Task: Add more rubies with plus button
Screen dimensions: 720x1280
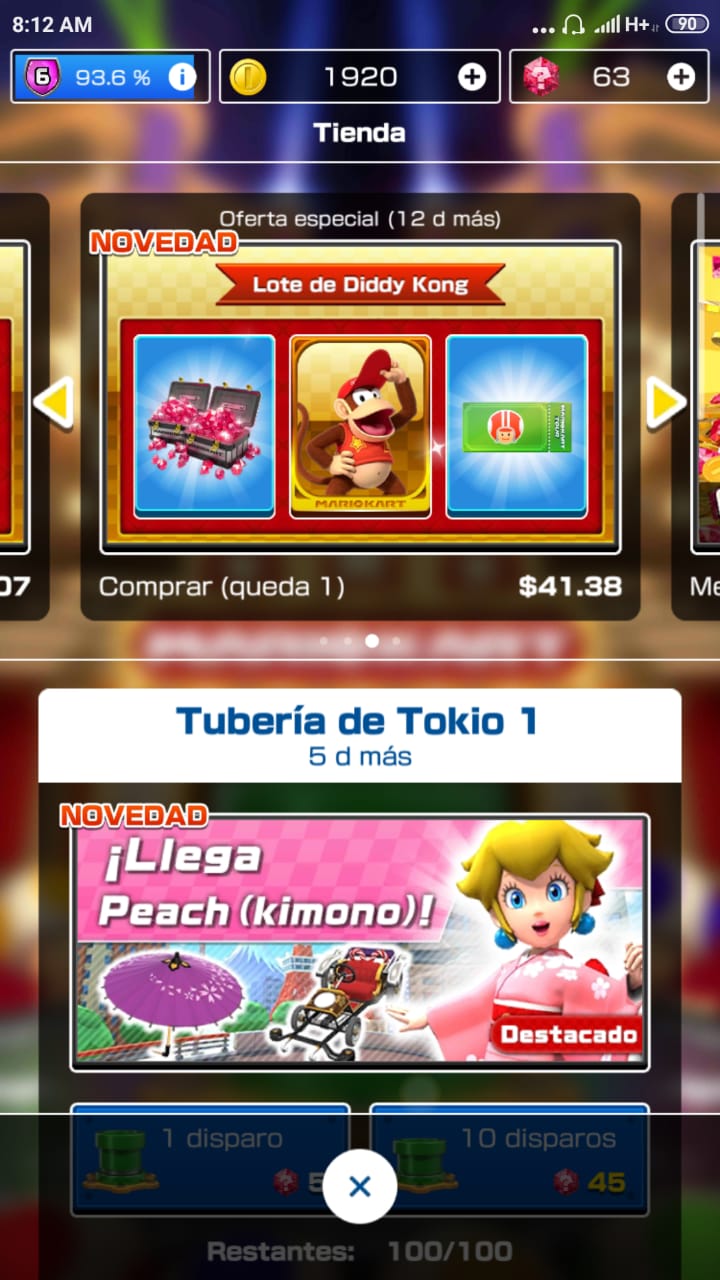Action: coord(681,77)
